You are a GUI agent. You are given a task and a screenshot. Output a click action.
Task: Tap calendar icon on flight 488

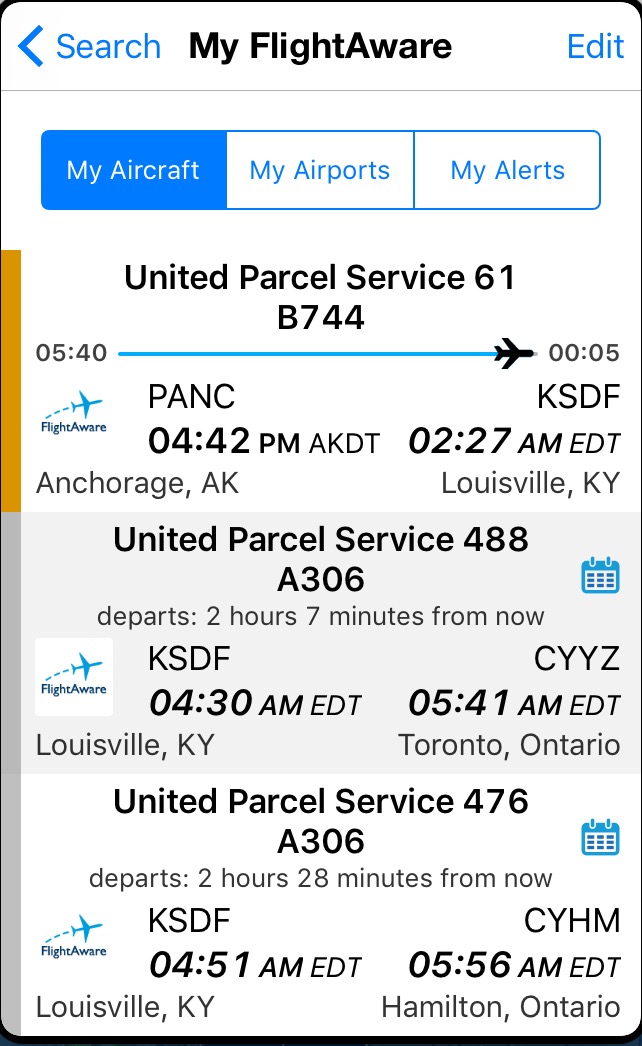point(601,576)
